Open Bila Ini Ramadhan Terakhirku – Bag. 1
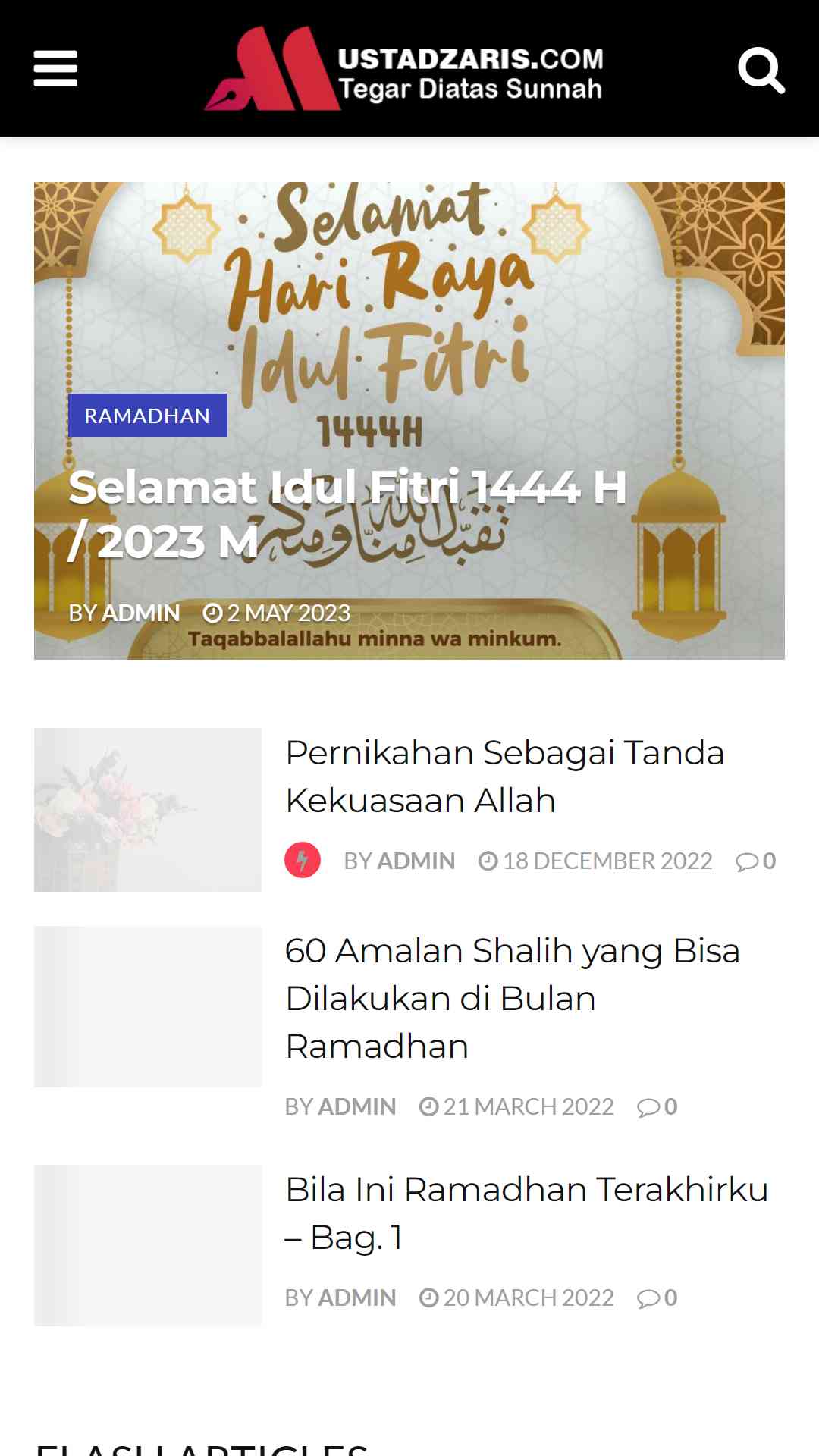Image resolution: width=819 pixels, height=1456 pixels. click(x=526, y=1213)
